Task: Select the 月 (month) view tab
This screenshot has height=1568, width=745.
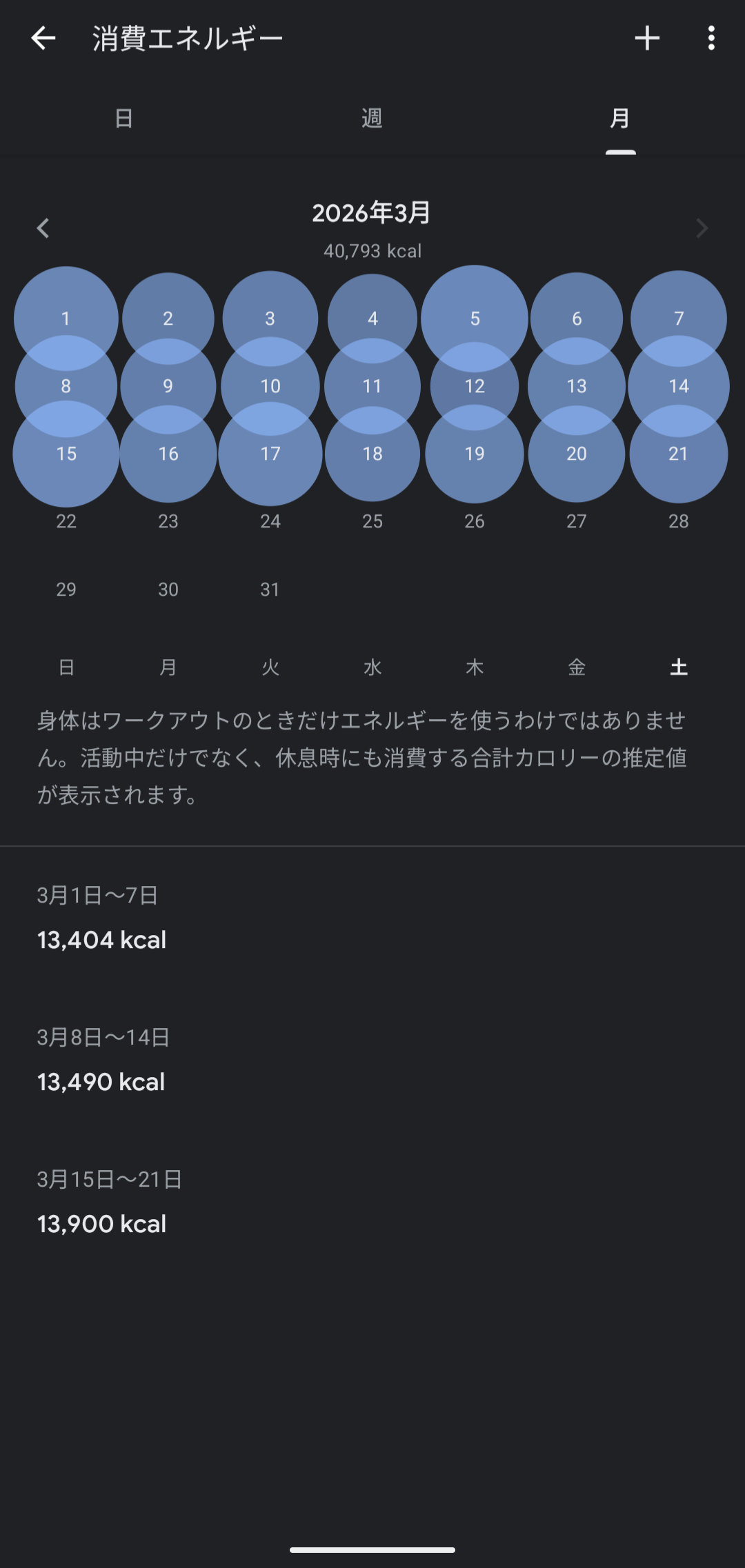Action: point(619,119)
